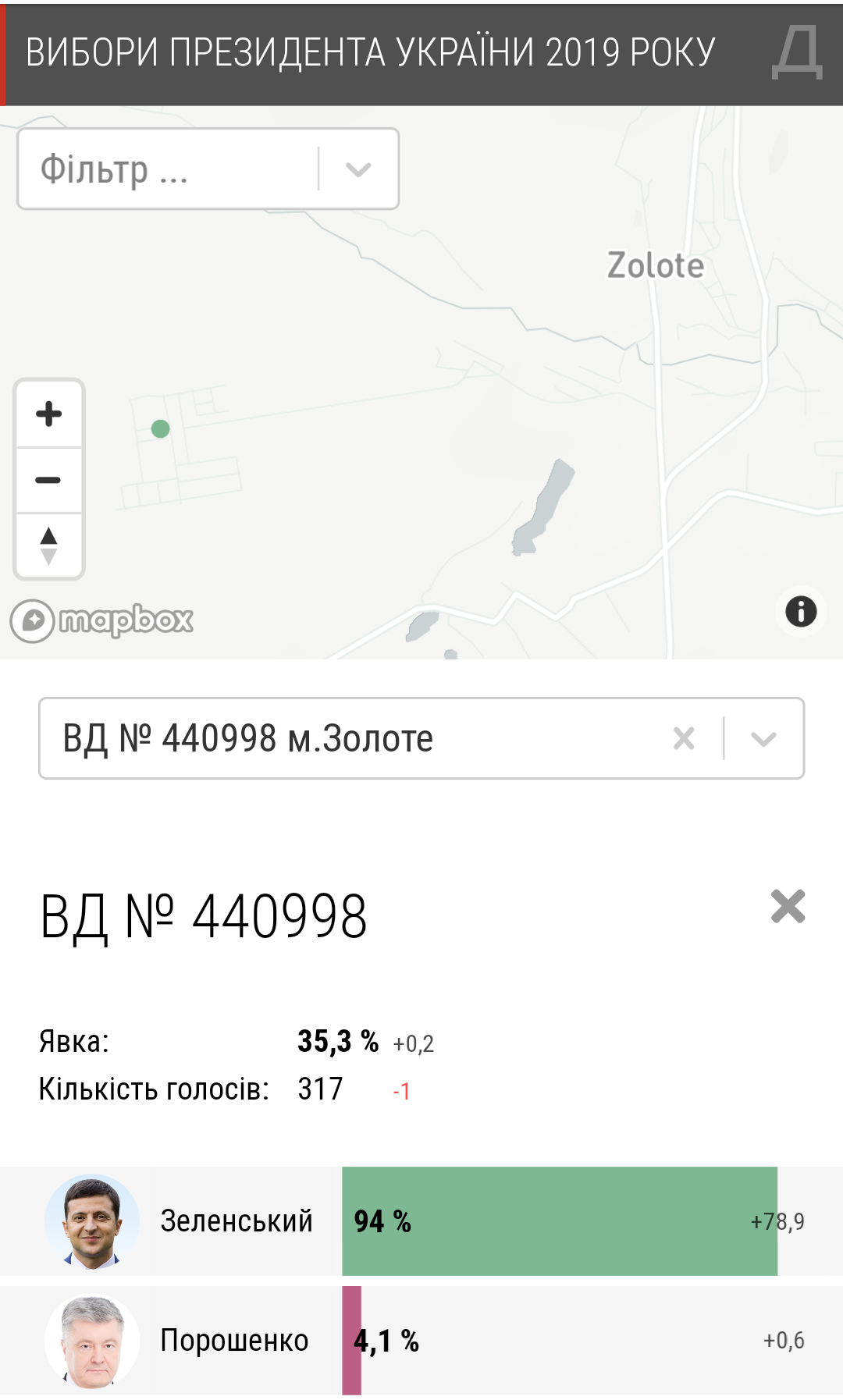843x1400 pixels.
Task: Clear the selected ВД № 440998 м.Золоте
Action: (684, 738)
